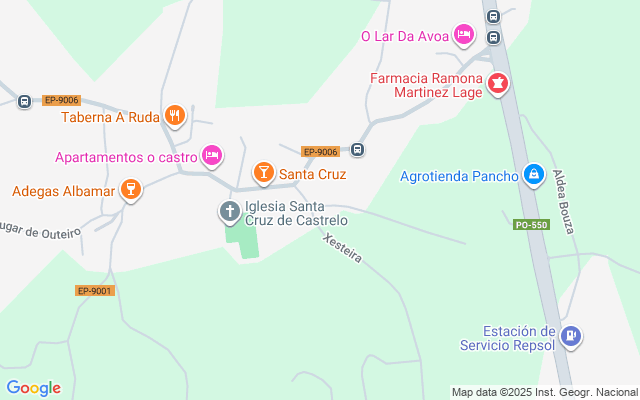Tap the Adegas Albamar winery pin

pyautogui.click(x=131, y=190)
